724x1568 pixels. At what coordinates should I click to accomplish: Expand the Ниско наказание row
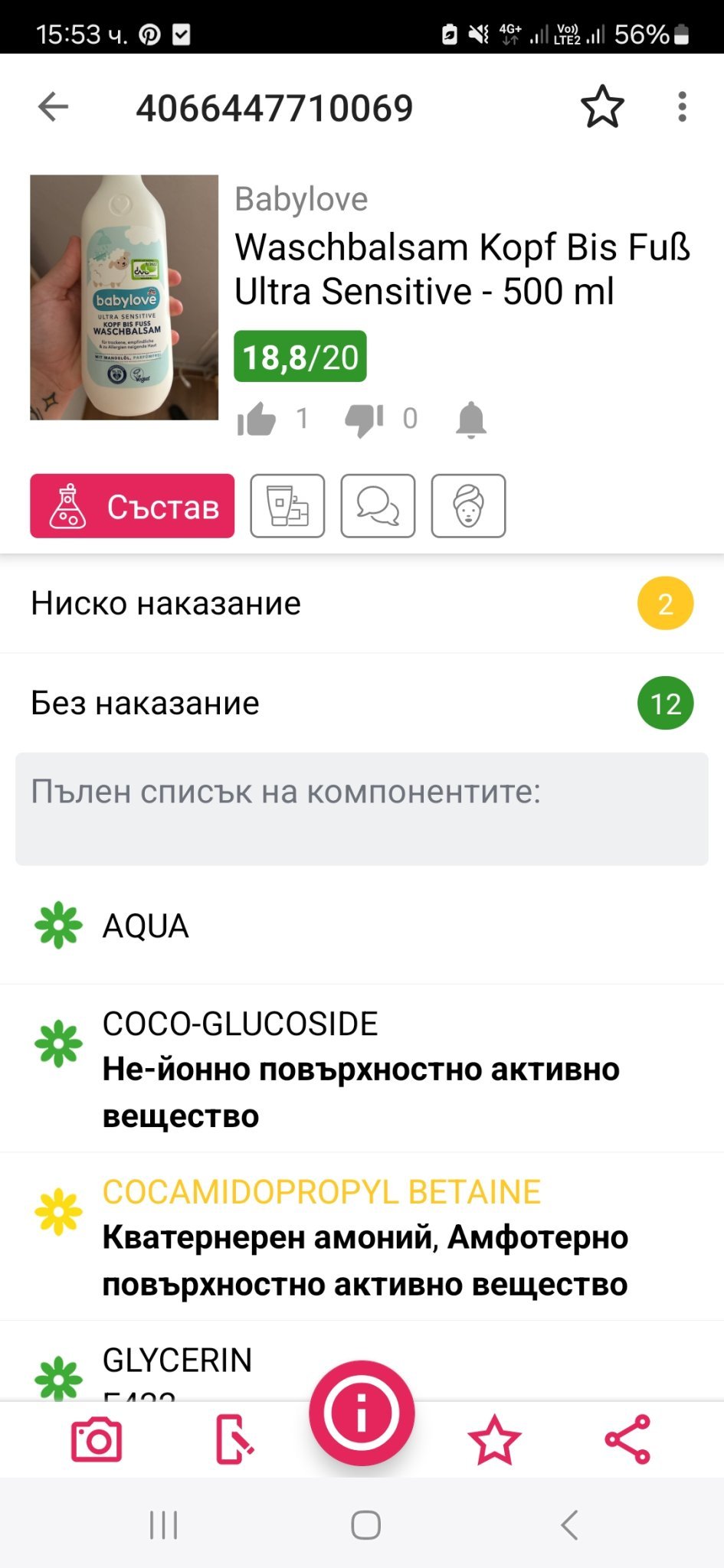362,603
